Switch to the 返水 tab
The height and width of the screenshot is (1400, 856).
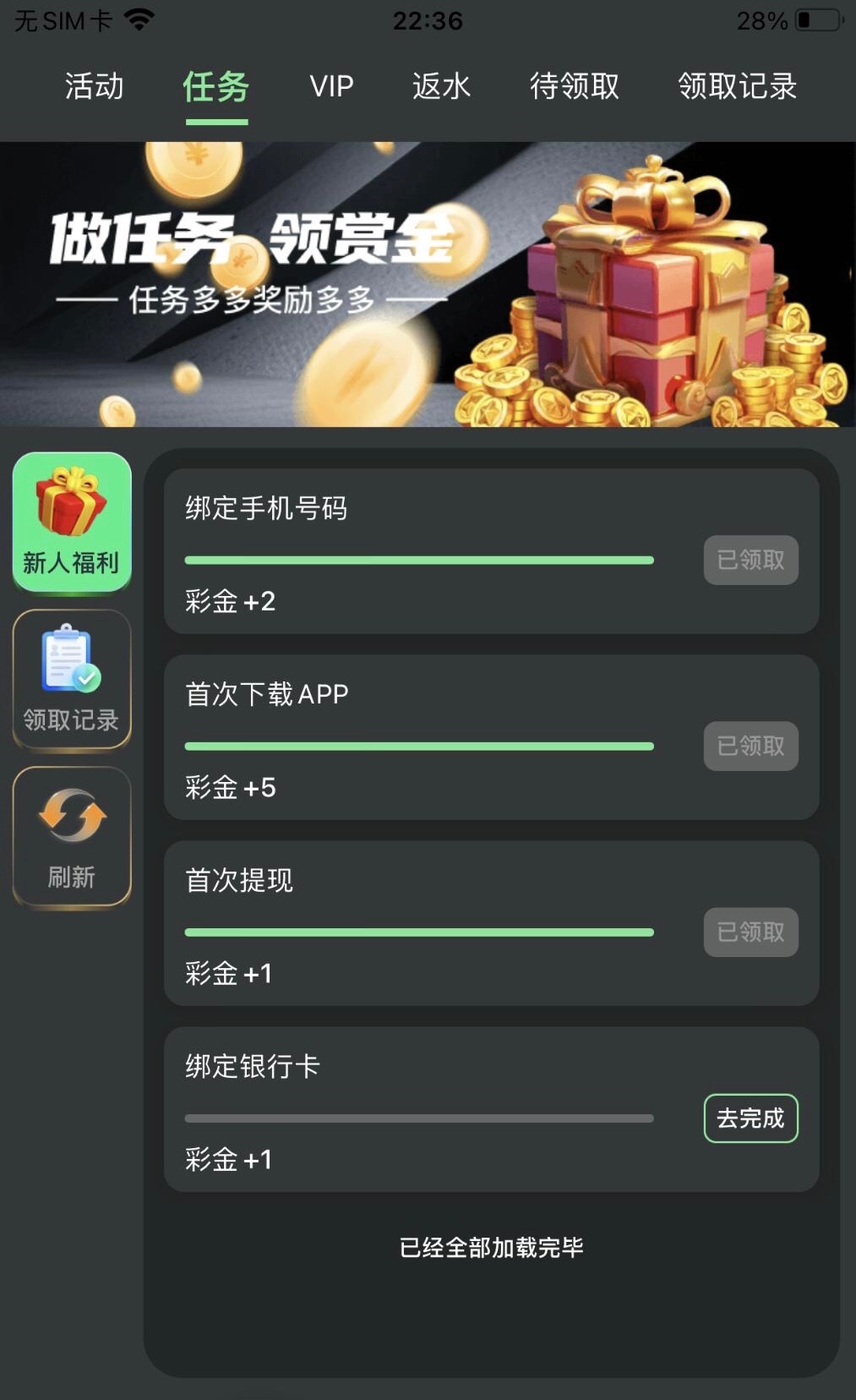point(441,86)
